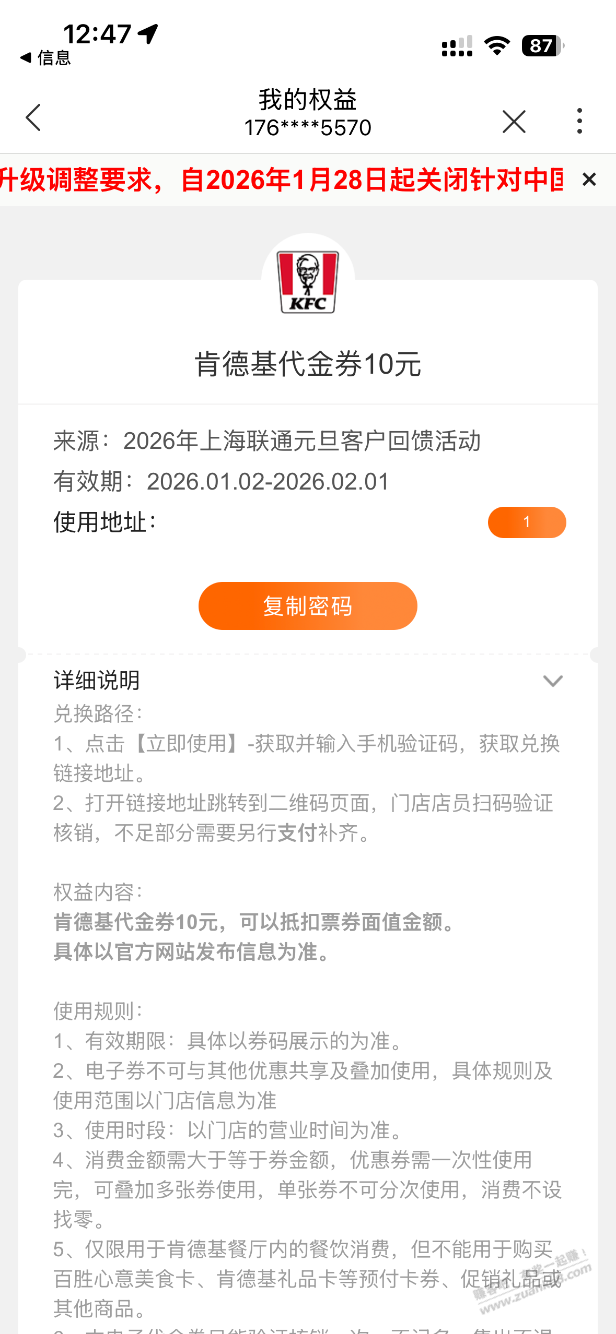Image resolution: width=616 pixels, height=1334 pixels.
Task: Return to the 信息 app
Action: pos(46,58)
